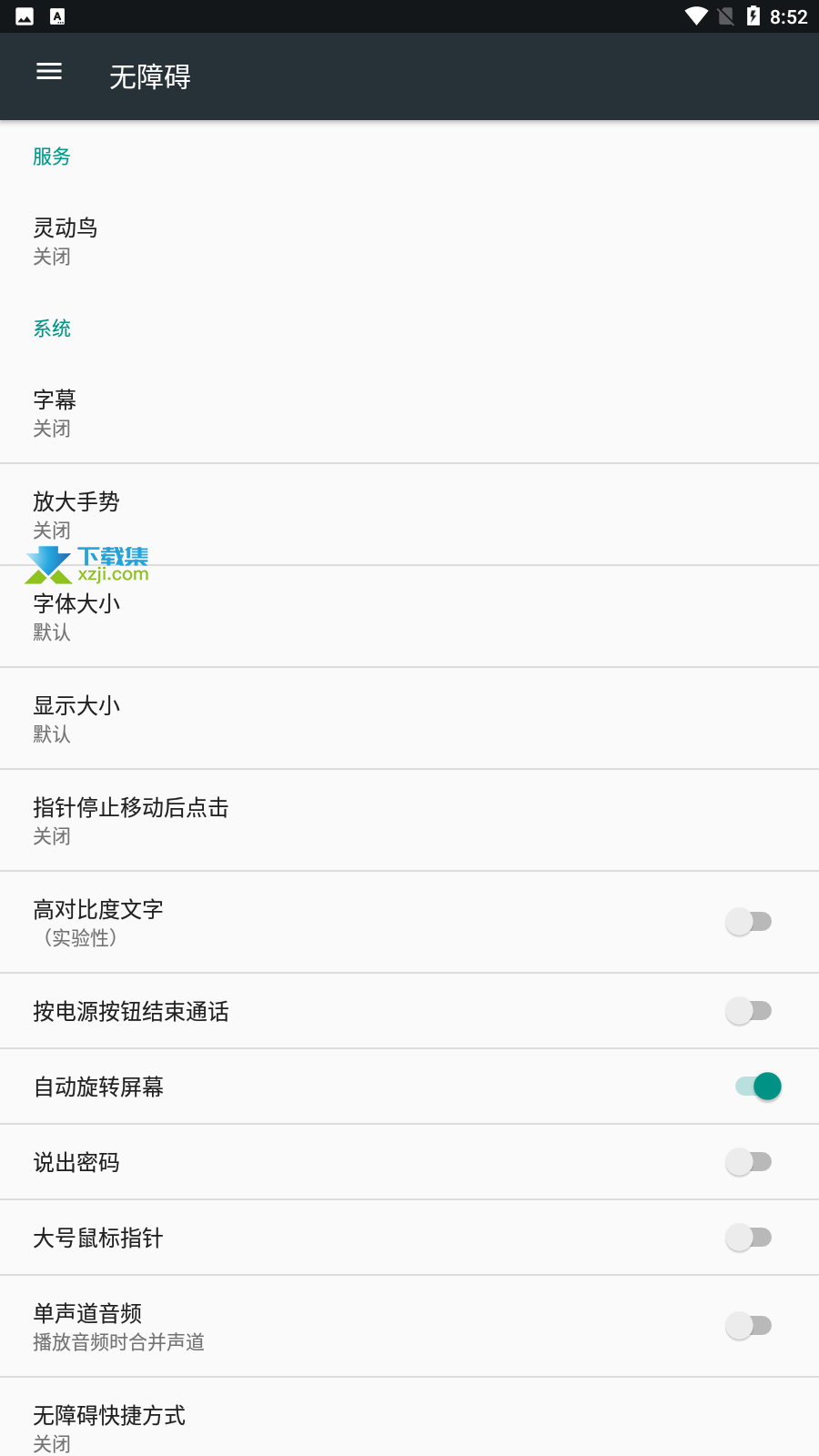The image size is (819, 1456).
Task: Open 指针停止移动后点击 setting
Action: (409, 821)
